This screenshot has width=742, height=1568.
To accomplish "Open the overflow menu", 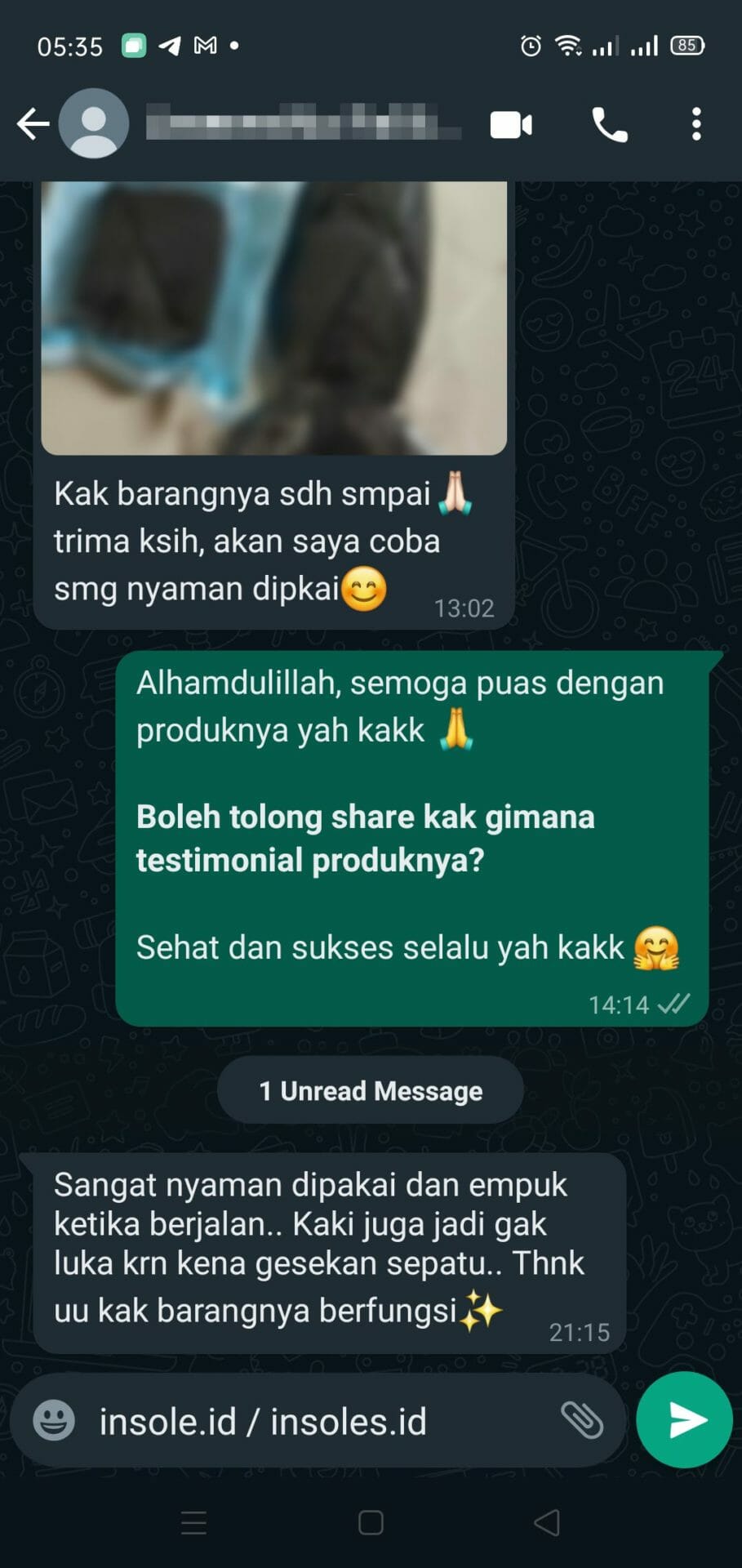I will 695,125.
